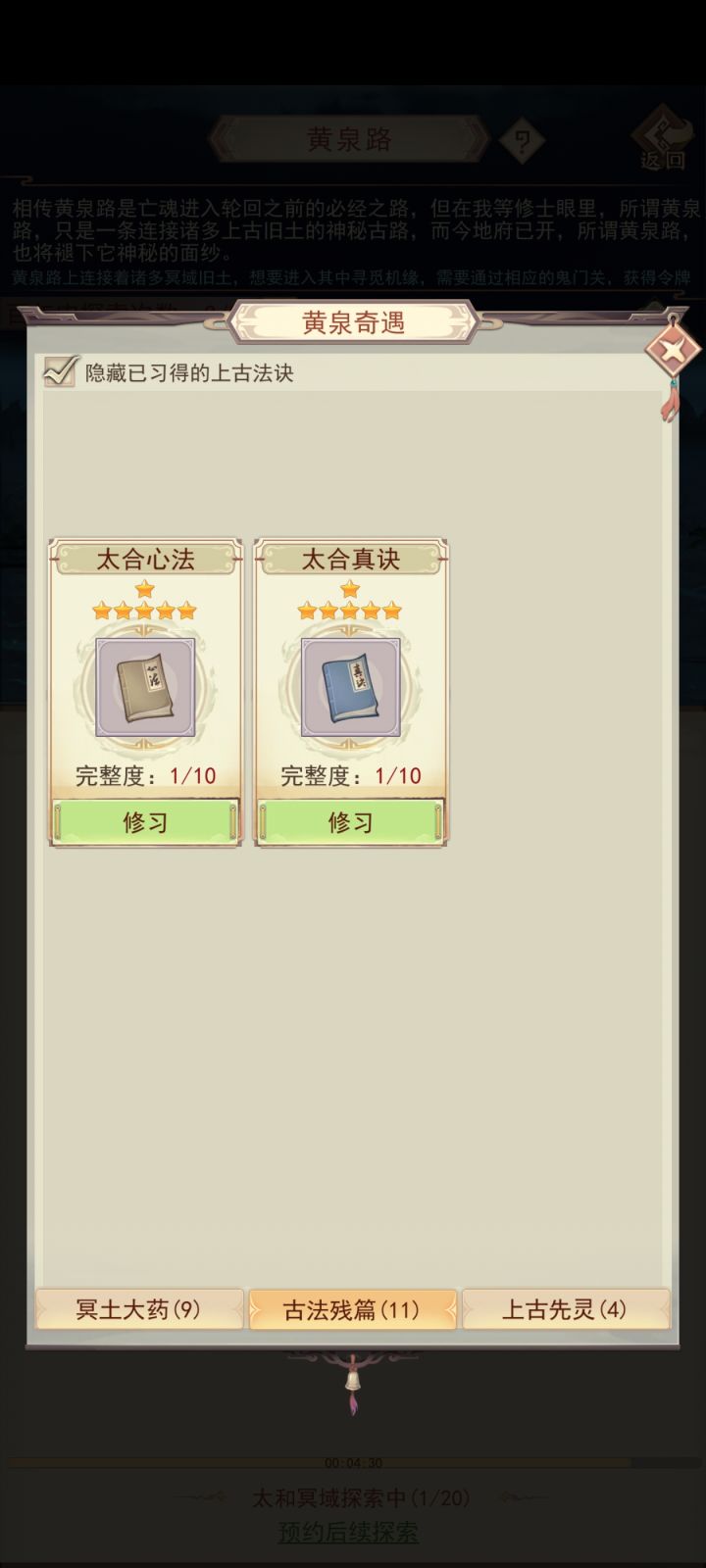Click the single star above 太合心法
This screenshot has height=1568, width=706.
144,587
